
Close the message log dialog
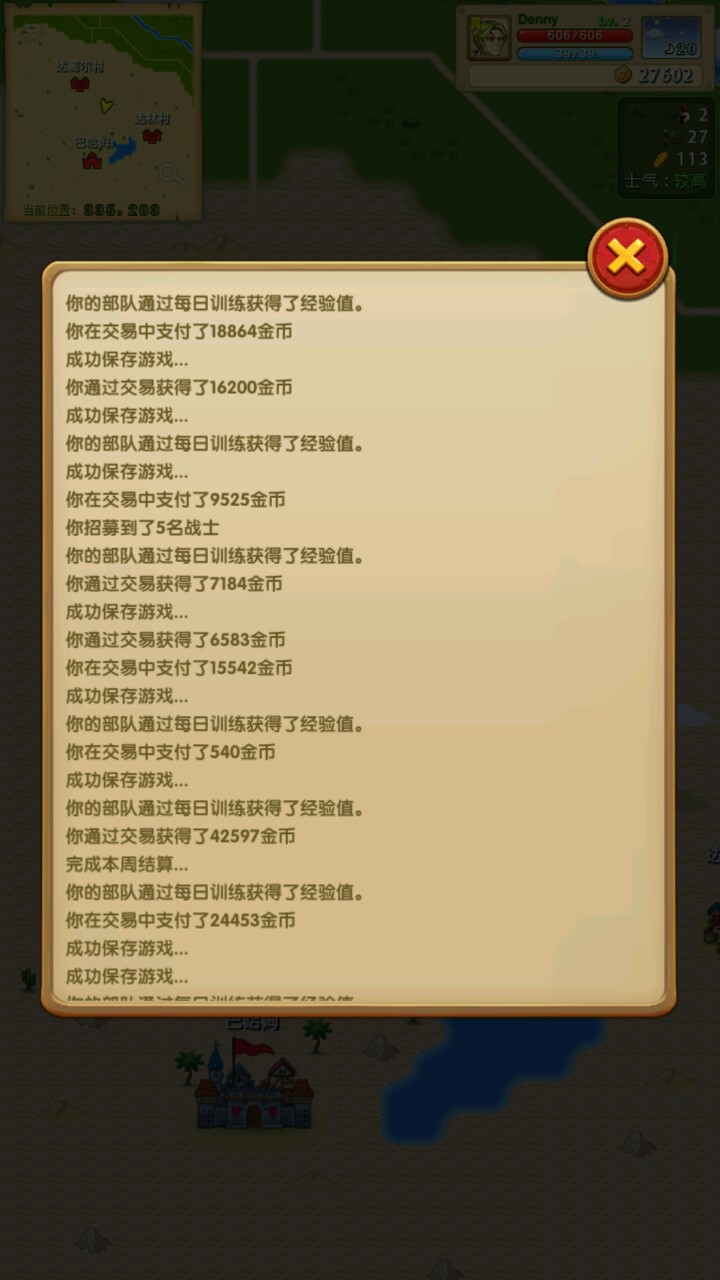(627, 258)
